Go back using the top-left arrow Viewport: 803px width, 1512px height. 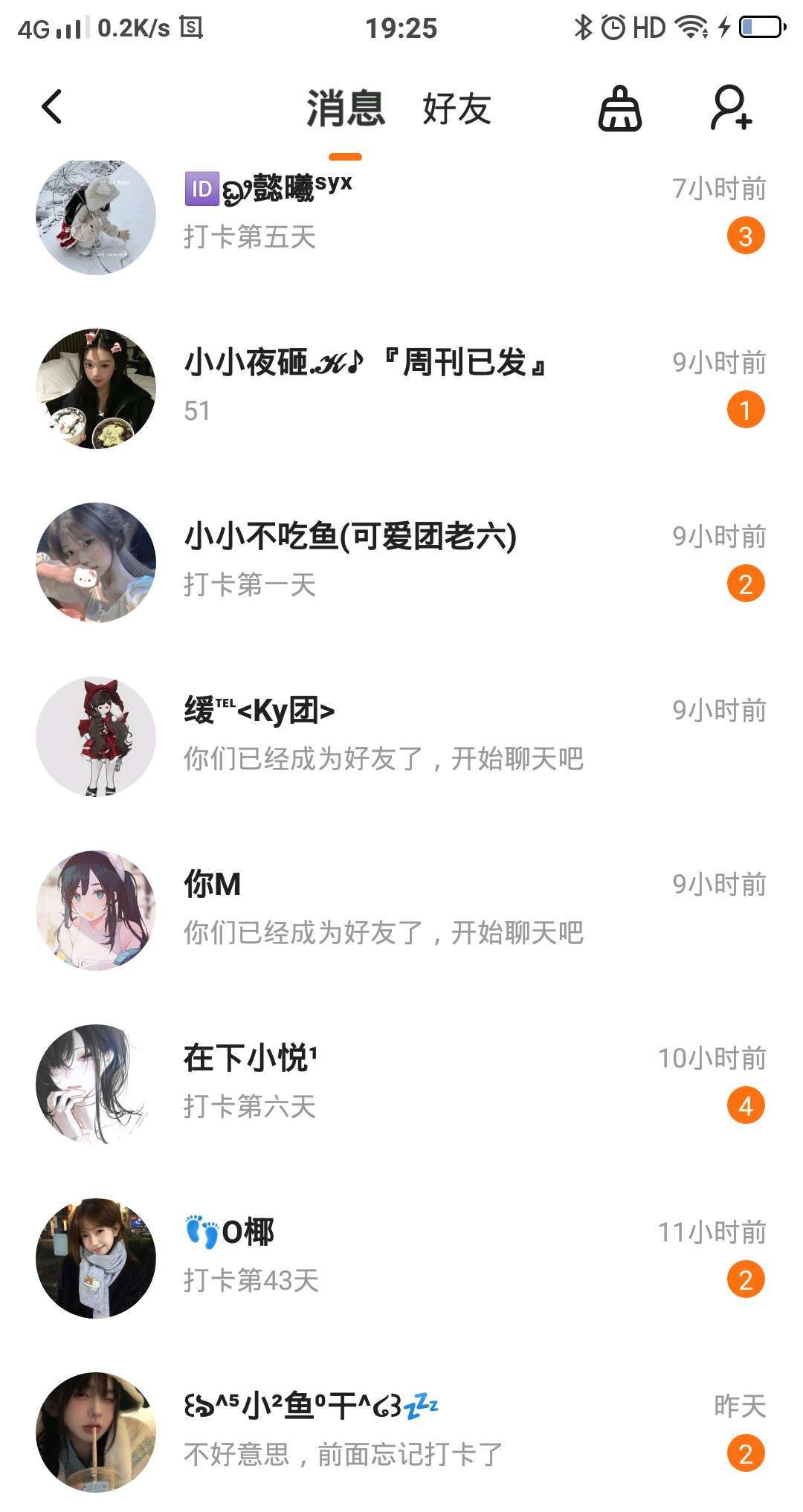pyautogui.click(x=51, y=107)
